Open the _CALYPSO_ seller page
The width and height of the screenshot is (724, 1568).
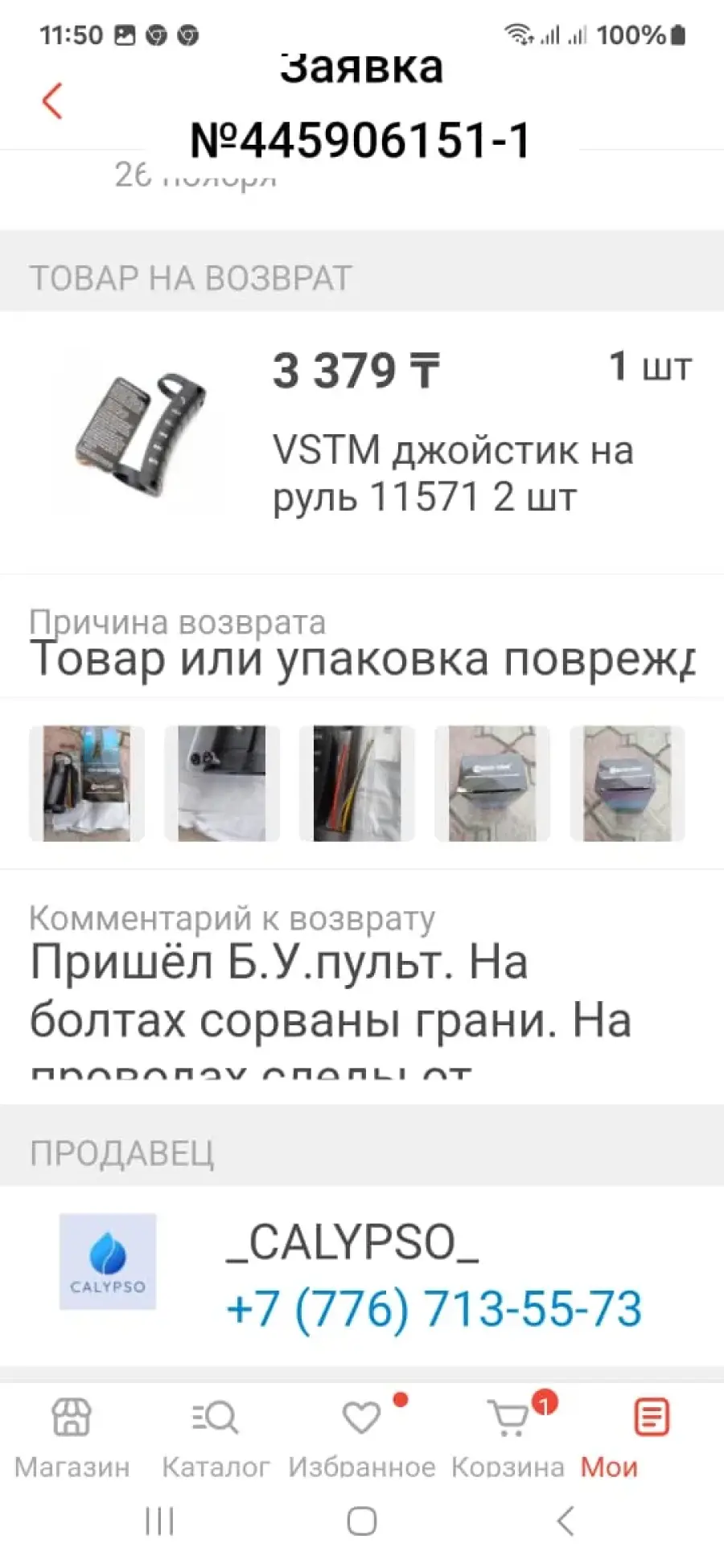(x=352, y=1242)
